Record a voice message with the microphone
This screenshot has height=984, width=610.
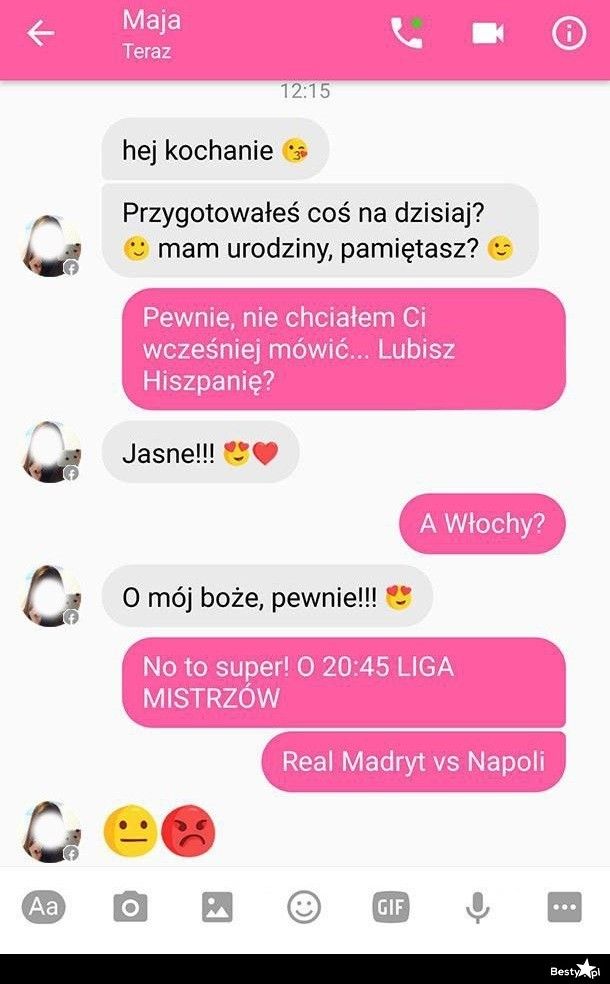point(478,907)
